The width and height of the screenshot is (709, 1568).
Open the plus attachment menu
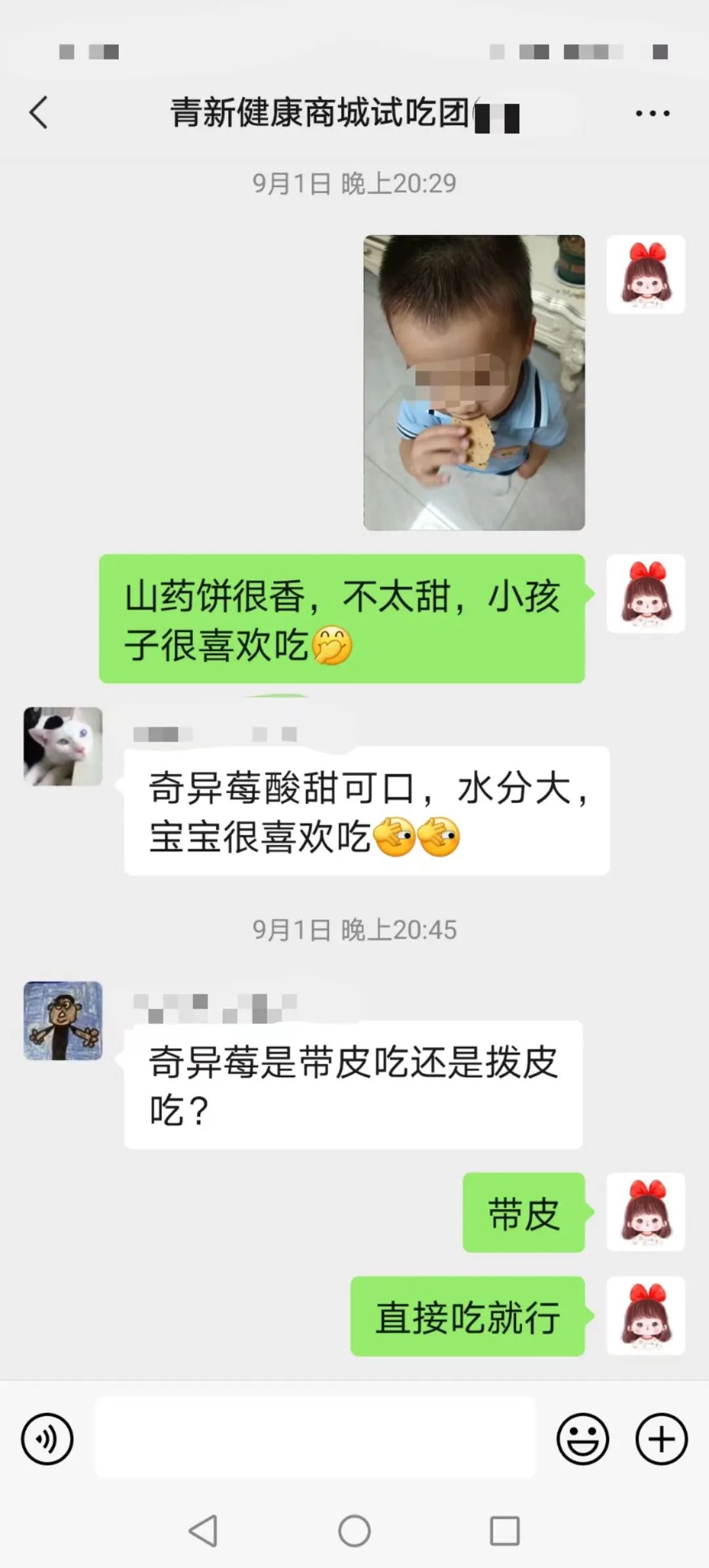[661, 1439]
